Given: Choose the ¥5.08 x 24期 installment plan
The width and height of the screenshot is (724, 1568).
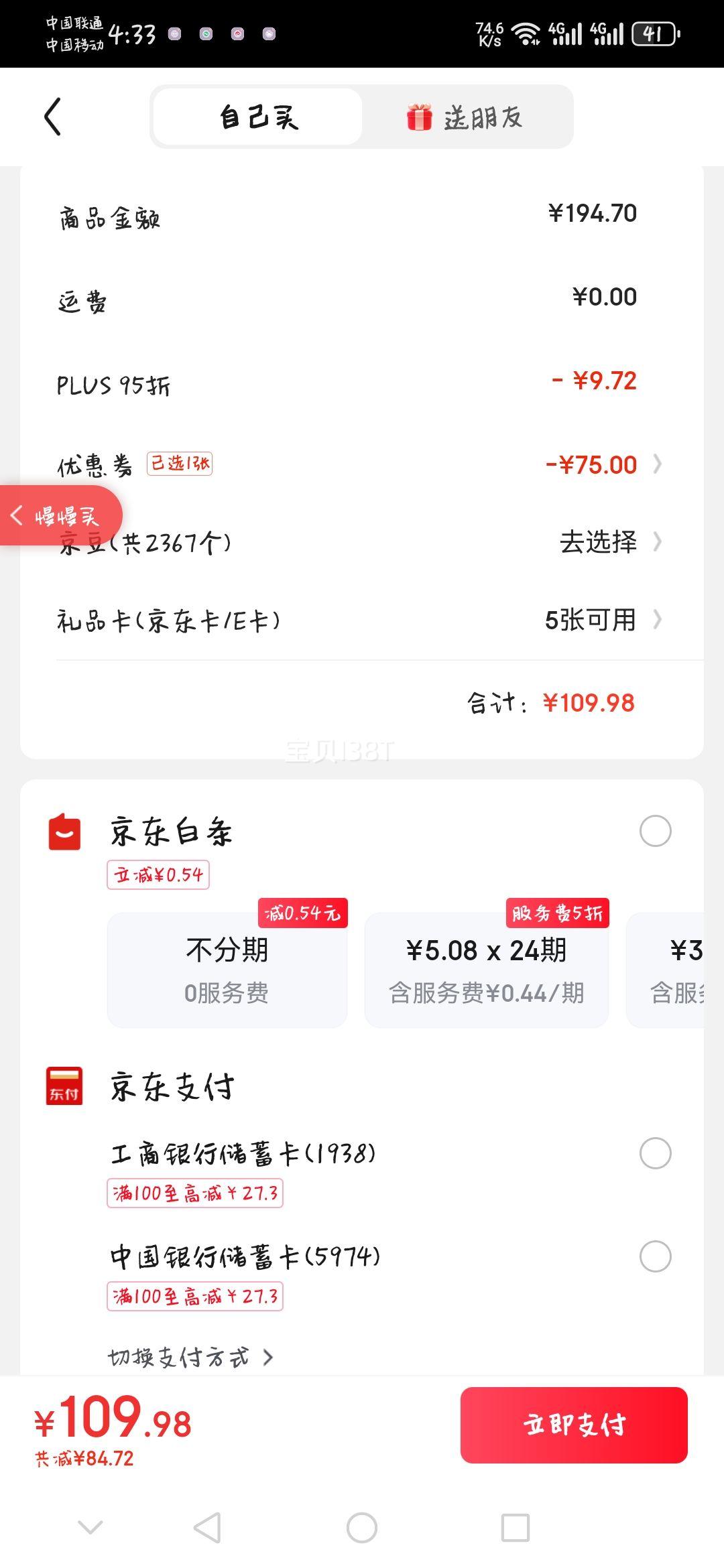Looking at the screenshot, I should click(487, 970).
